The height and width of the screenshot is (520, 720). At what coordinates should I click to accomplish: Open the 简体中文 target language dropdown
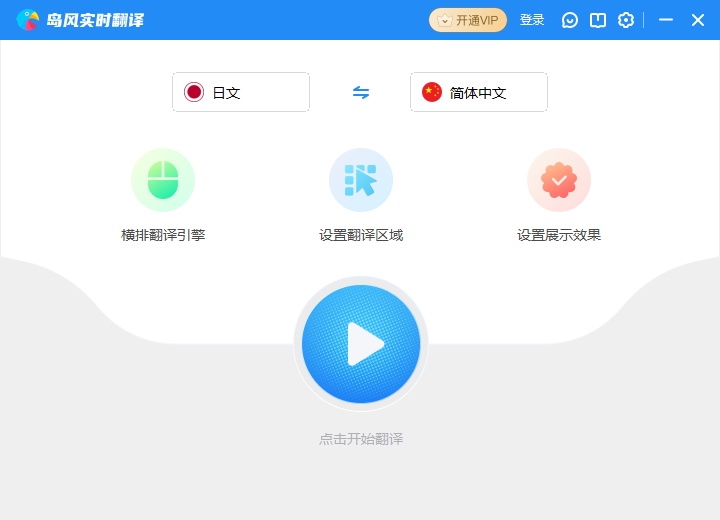[479, 92]
